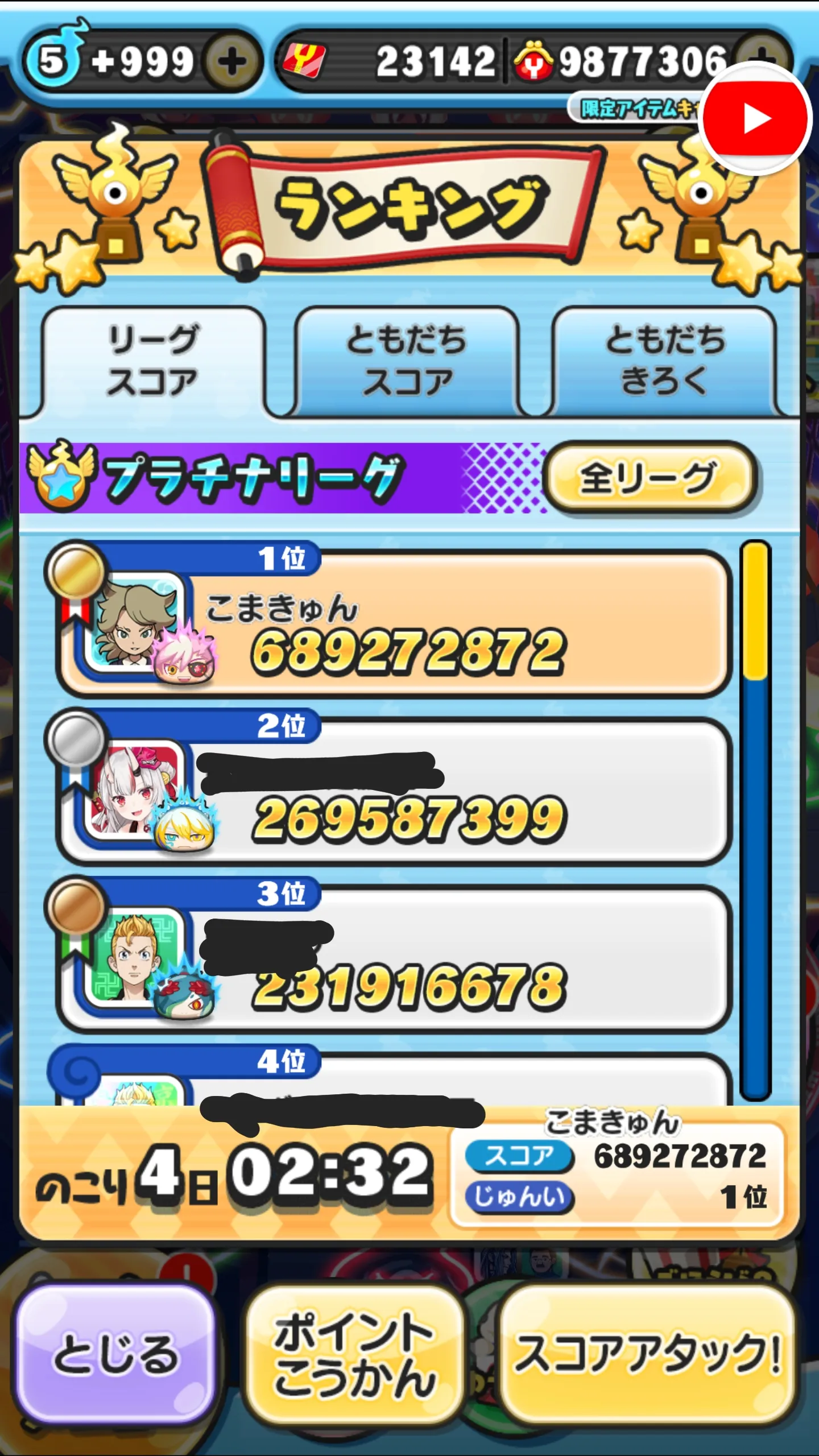819x1456 pixels.
Task: Open the red video play button
Action: point(755,119)
